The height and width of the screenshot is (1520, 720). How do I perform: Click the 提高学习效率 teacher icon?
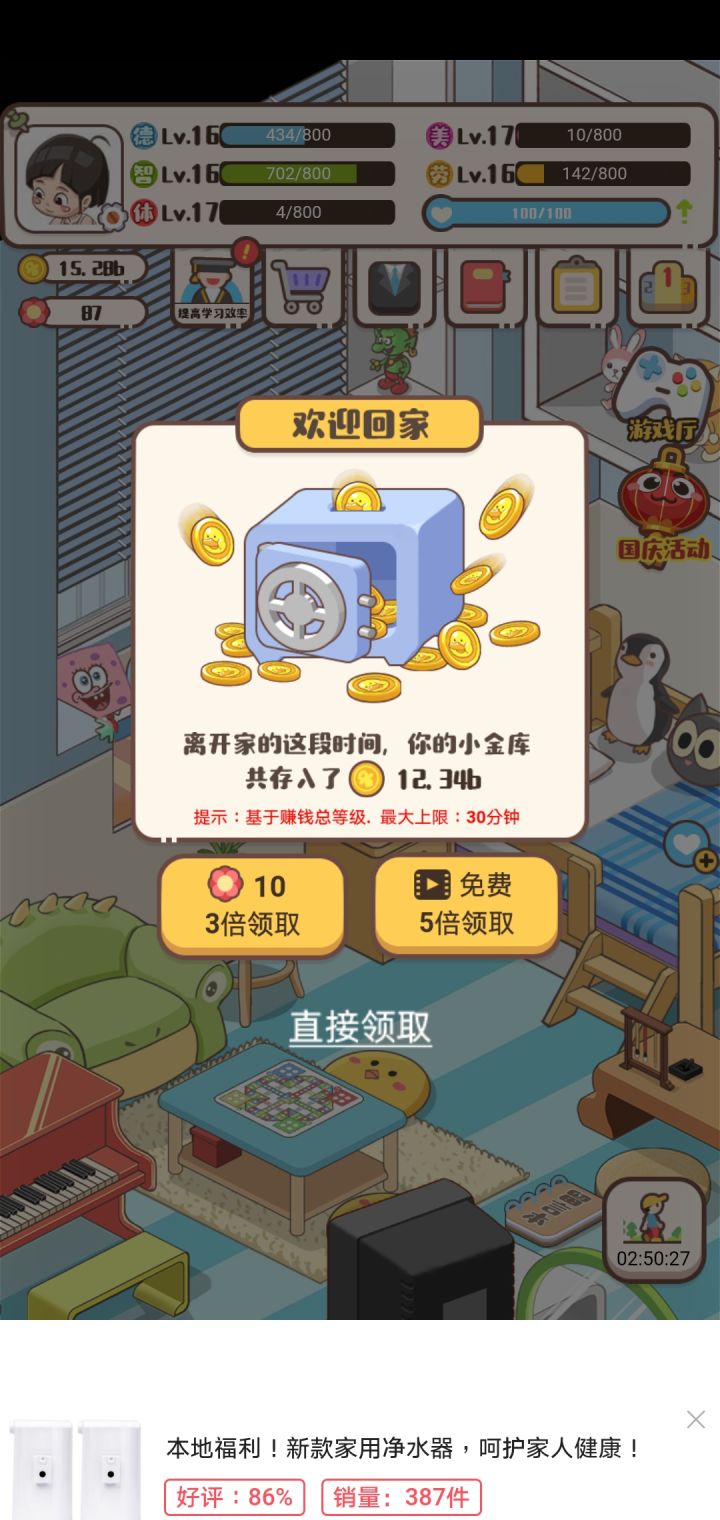click(210, 285)
